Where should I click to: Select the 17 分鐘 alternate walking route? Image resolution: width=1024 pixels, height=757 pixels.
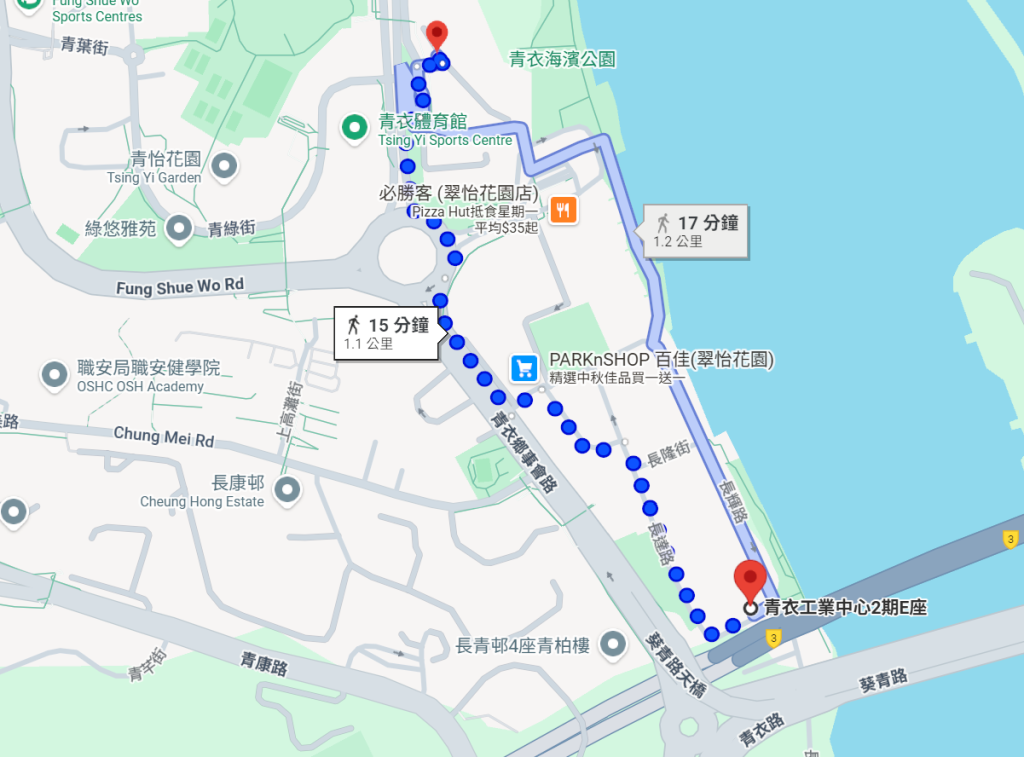pyautogui.click(x=697, y=230)
